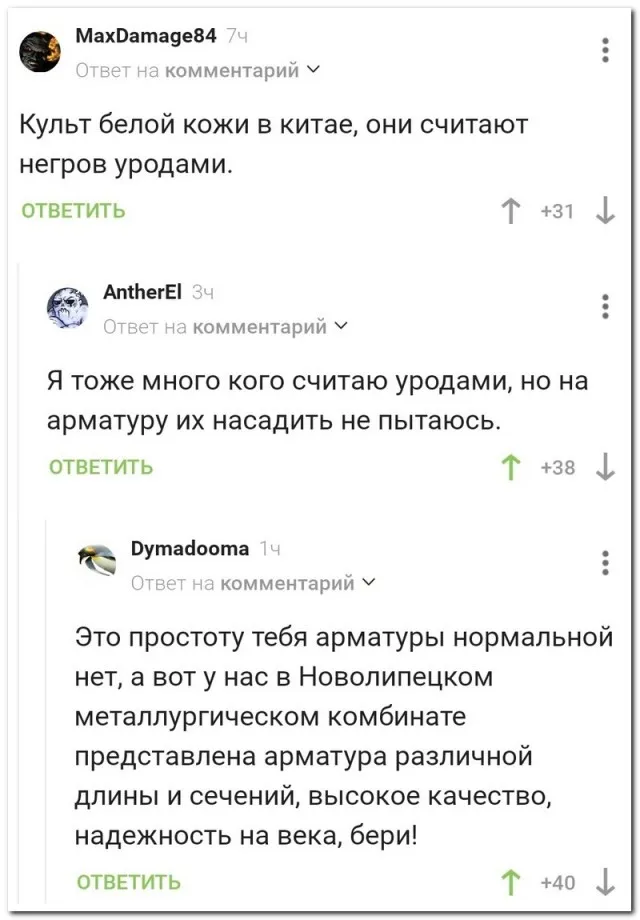Open overflow menu on AntherEl's comment

click(605, 306)
